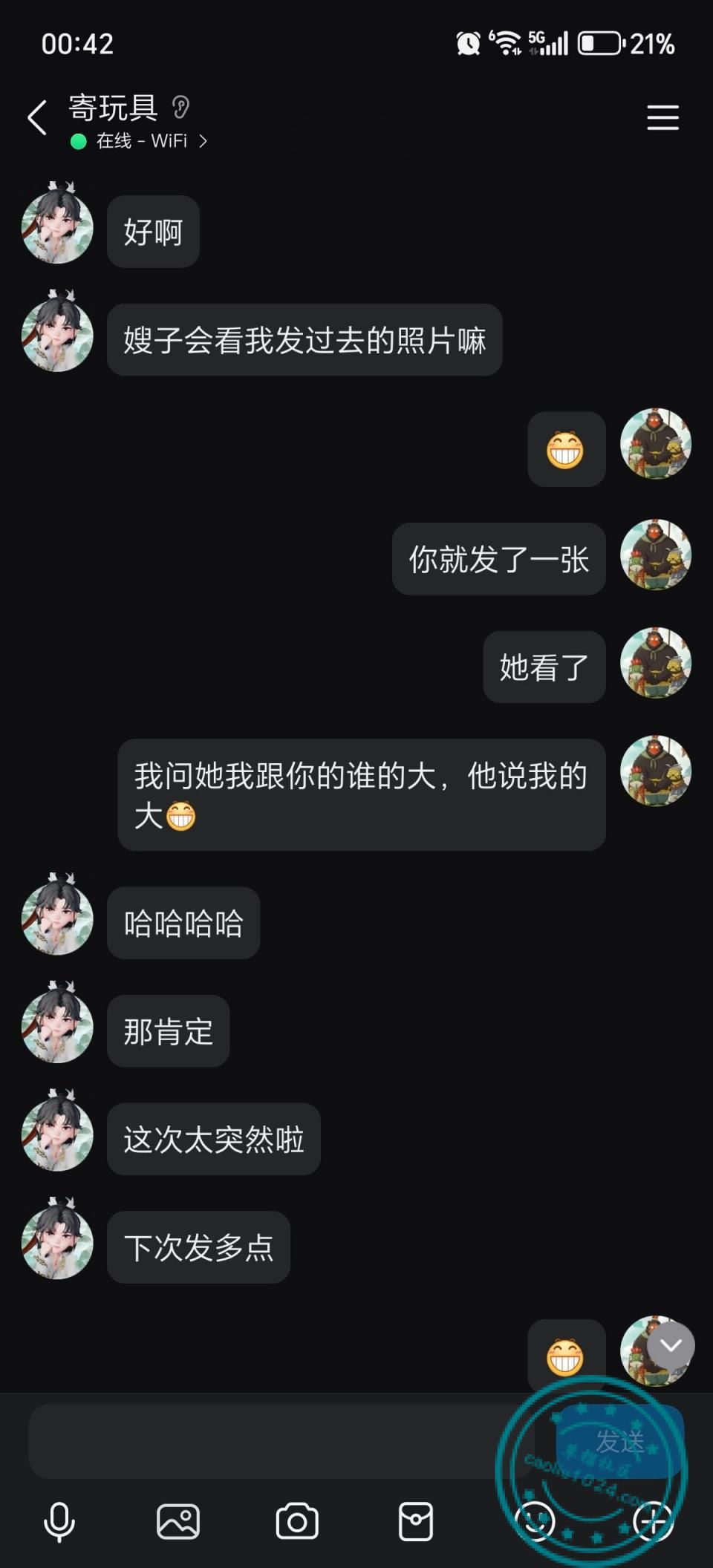Go back from the chat
This screenshot has height=1568, width=713.
pyautogui.click(x=37, y=117)
